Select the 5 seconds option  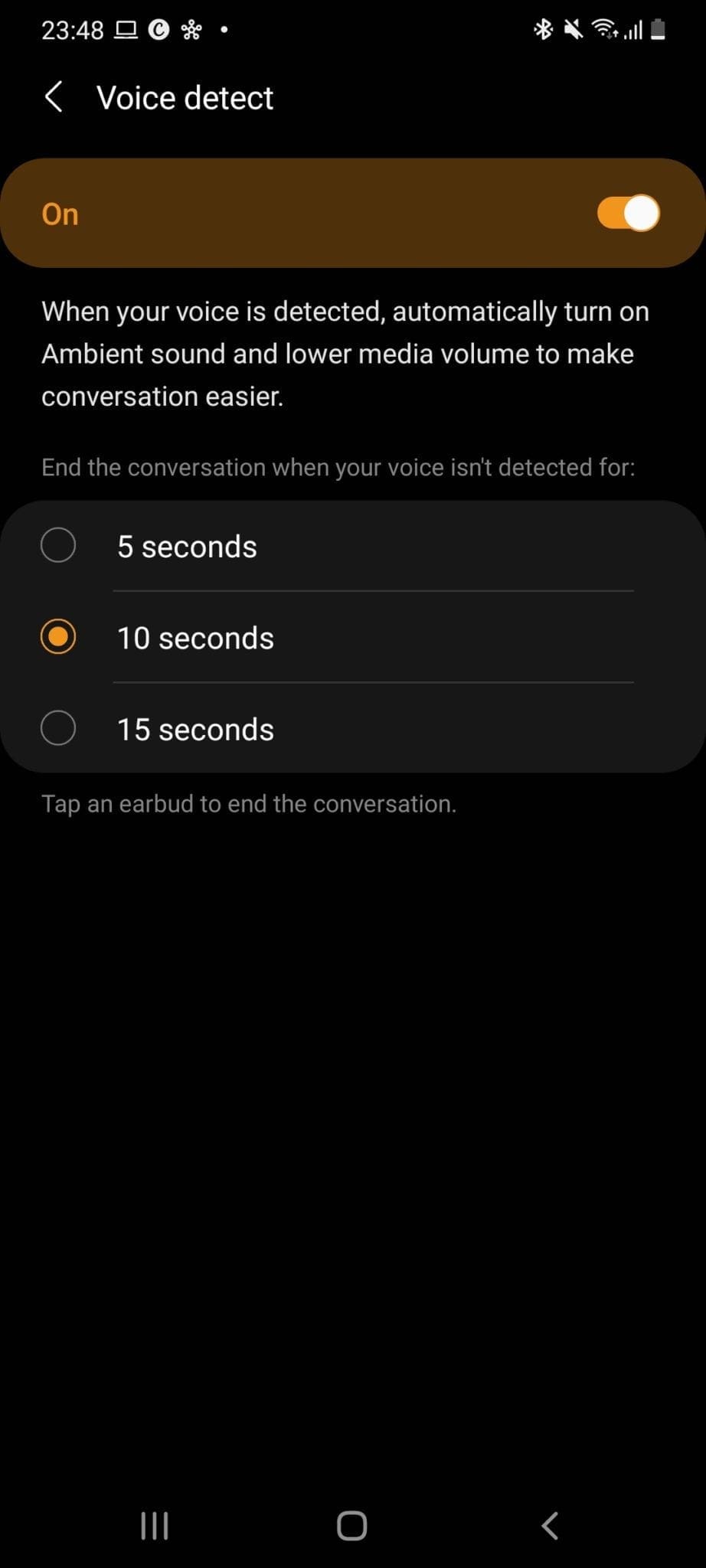click(x=58, y=546)
